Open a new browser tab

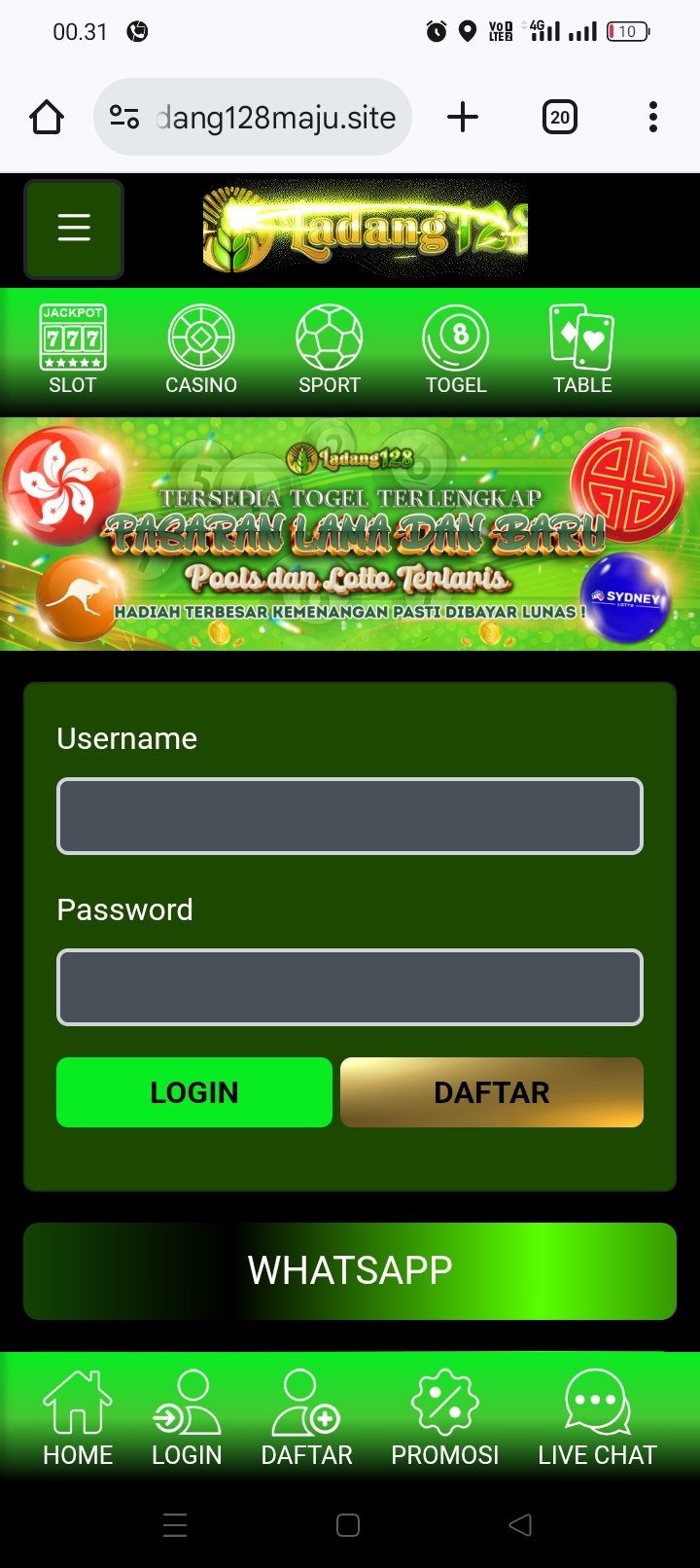pyautogui.click(x=463, y=118)
